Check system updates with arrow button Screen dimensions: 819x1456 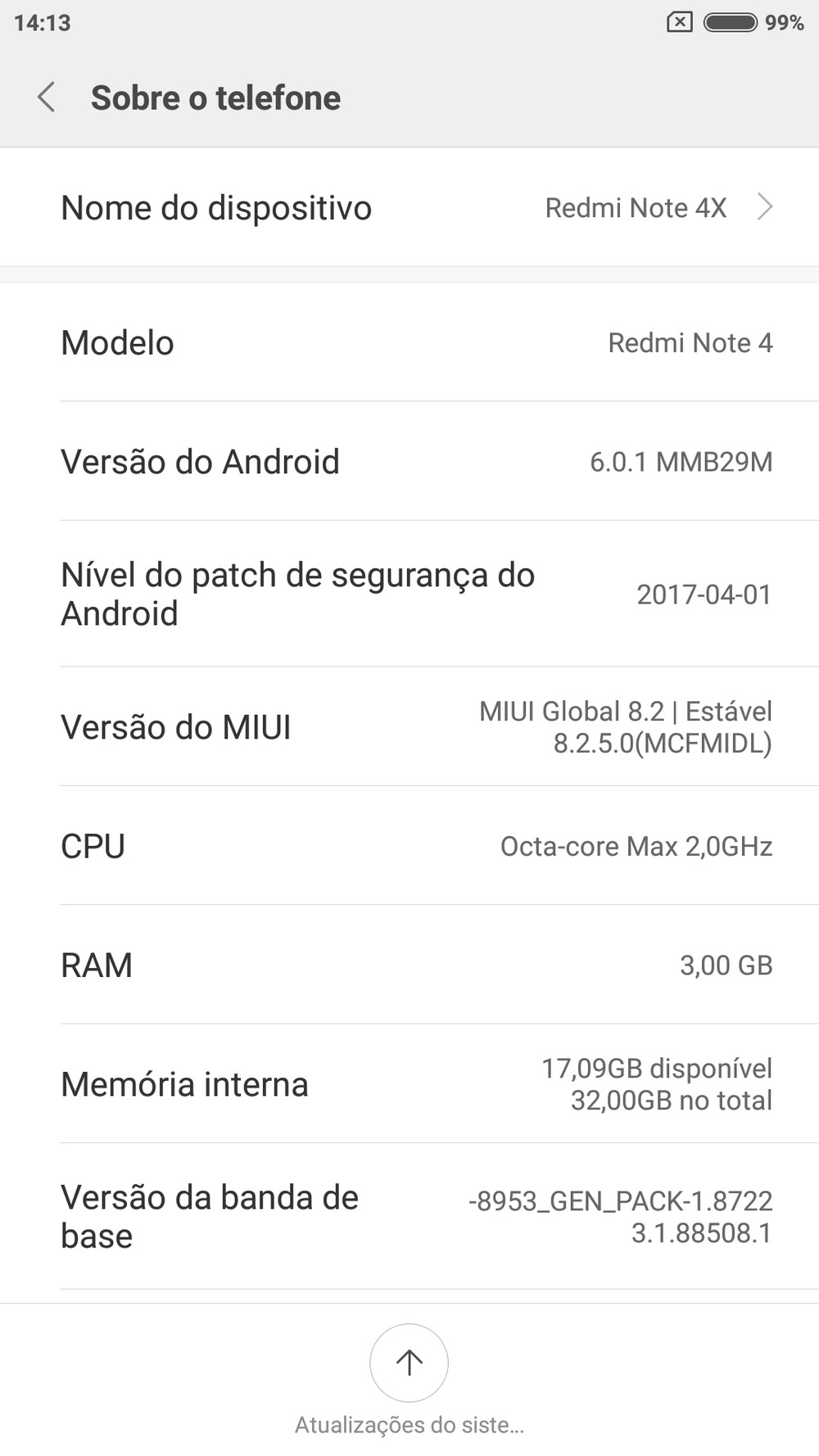(x=409, y=1363)
